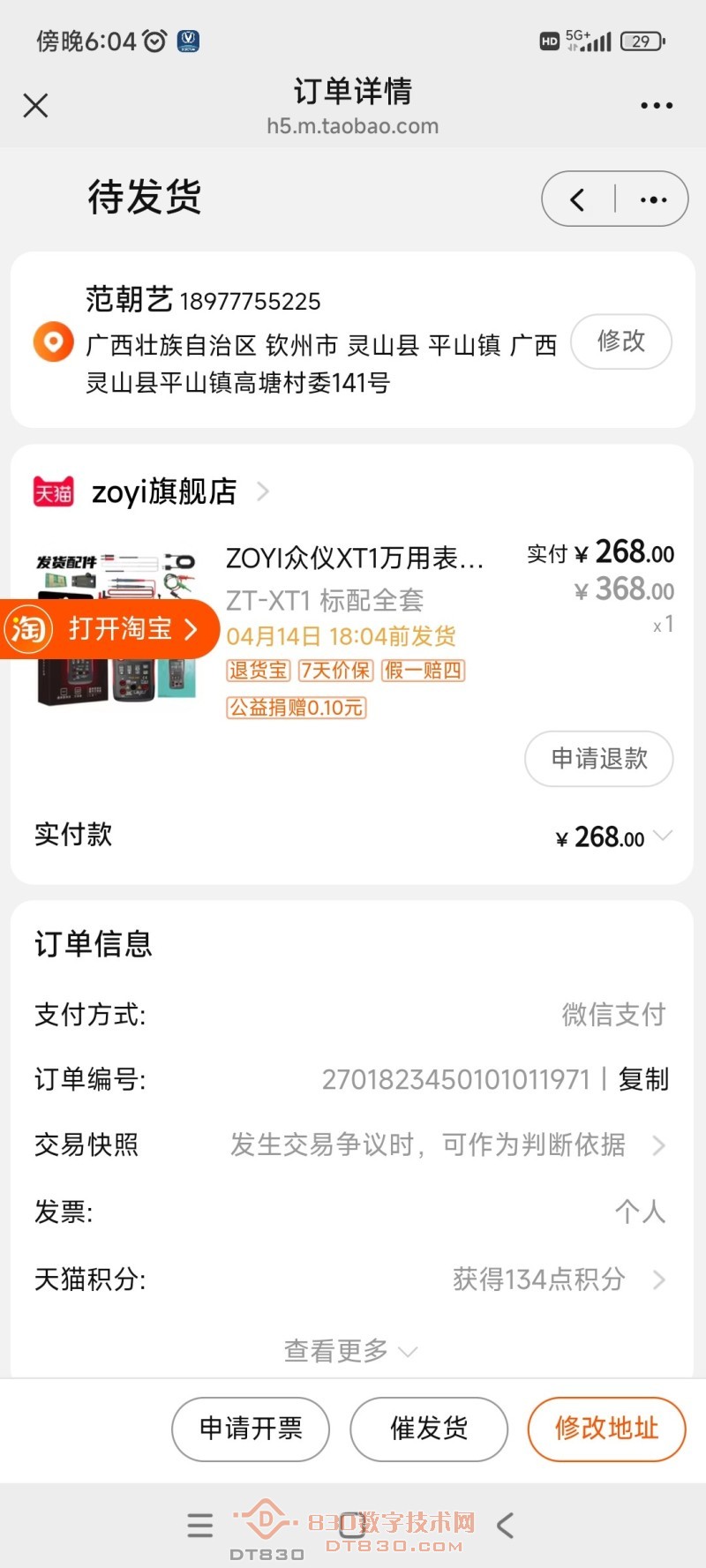
Task: Tap the hamburger menu icon in bottom navigation
Action: pyautogui.click(x=199, y=1526)
